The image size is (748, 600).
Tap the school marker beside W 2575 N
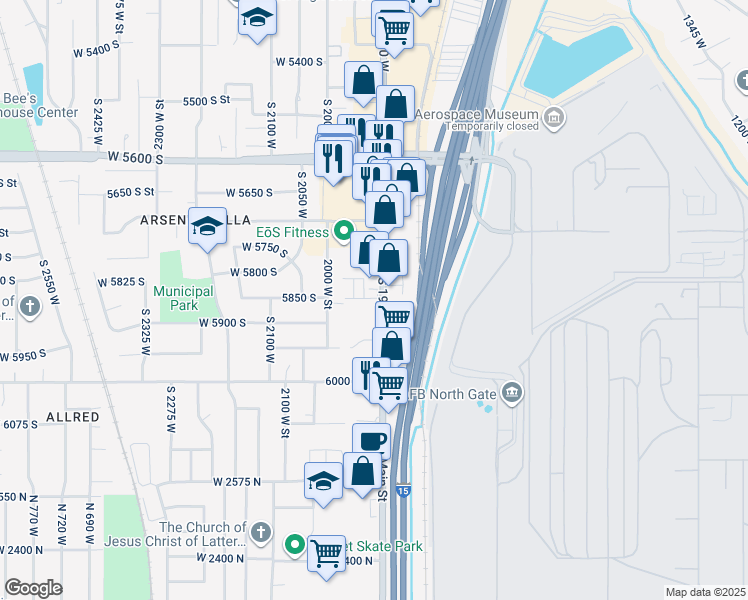[323, 481]
